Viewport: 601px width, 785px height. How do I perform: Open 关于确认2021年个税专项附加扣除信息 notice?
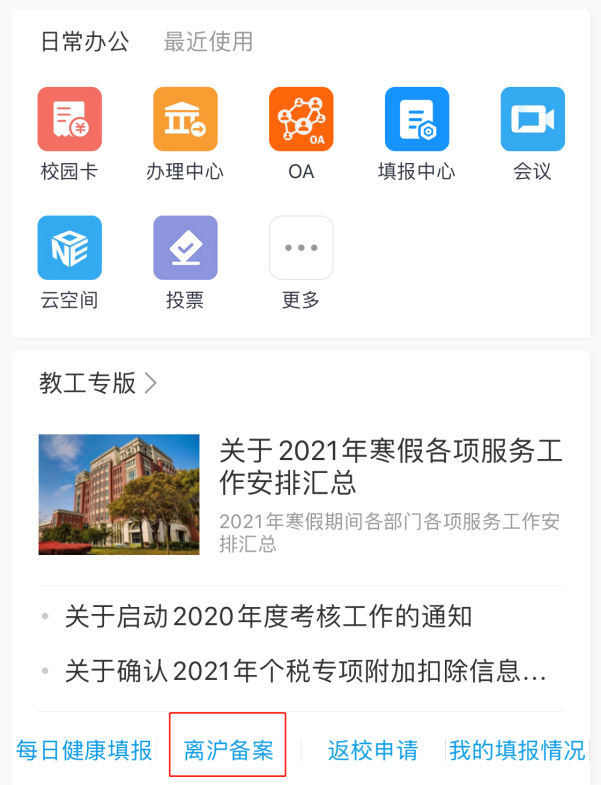pos(305,671)
